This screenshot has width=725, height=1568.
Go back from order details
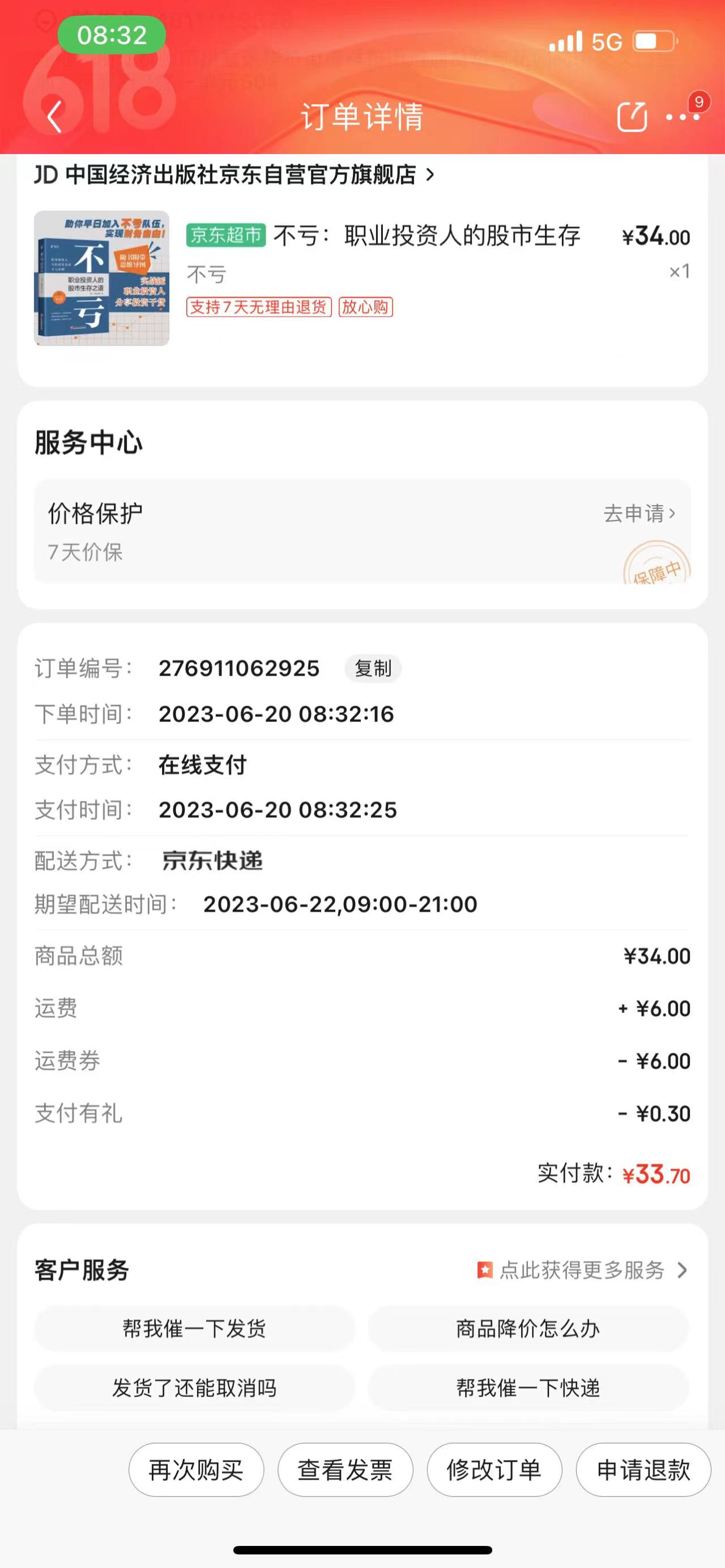coord(55,116)
